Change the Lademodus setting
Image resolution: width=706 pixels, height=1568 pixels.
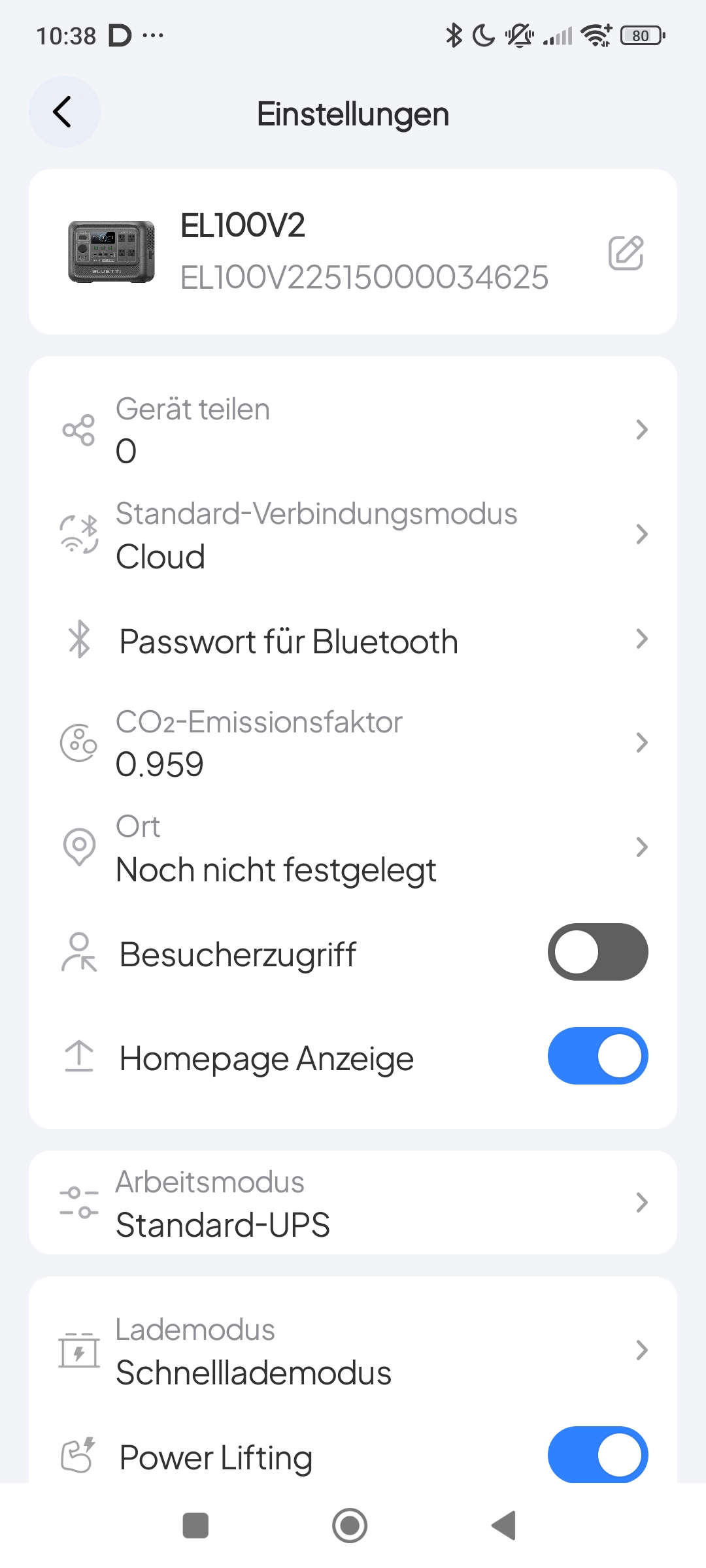point(353,1350)
